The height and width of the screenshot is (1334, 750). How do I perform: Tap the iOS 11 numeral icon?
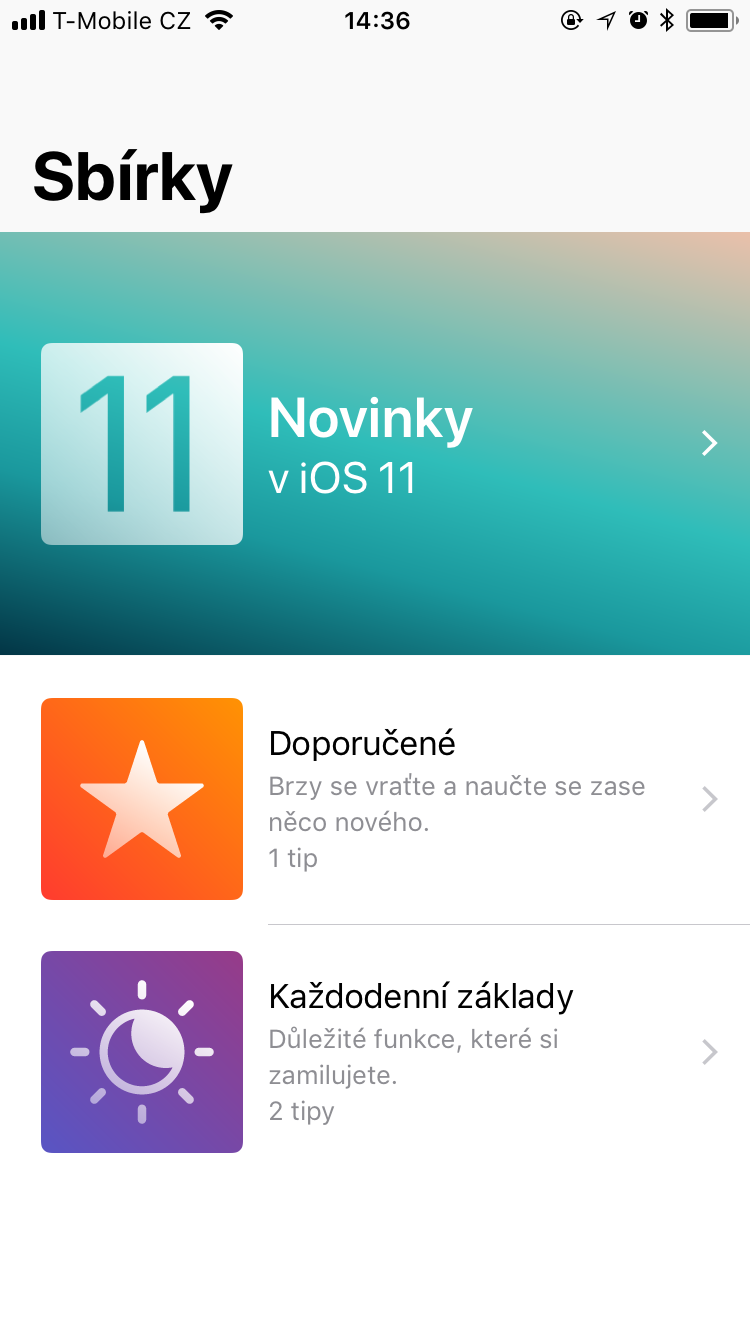pyautogui.click(x=141, y=443)
